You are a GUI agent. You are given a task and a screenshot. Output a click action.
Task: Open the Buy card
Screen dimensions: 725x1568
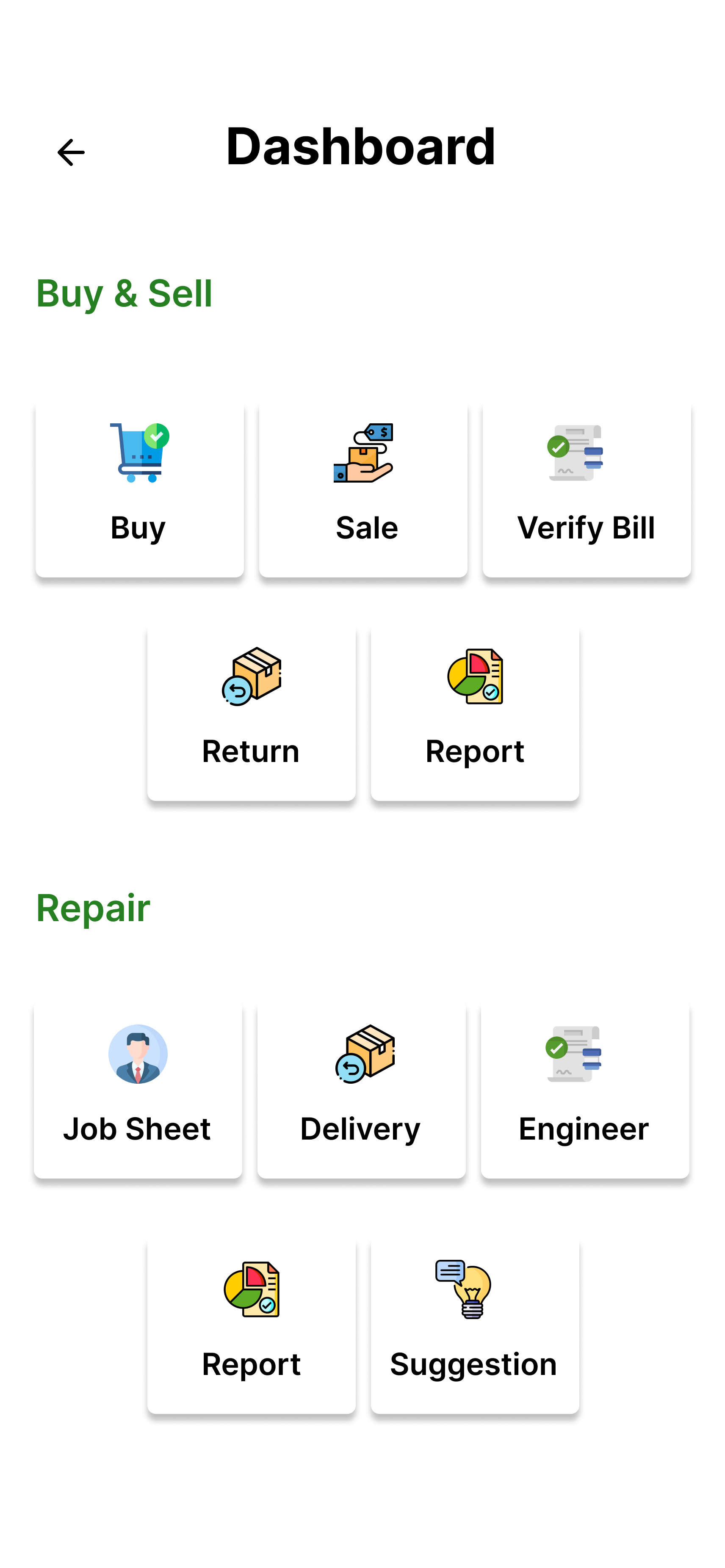pyautogui.click(x=139, y=488)
